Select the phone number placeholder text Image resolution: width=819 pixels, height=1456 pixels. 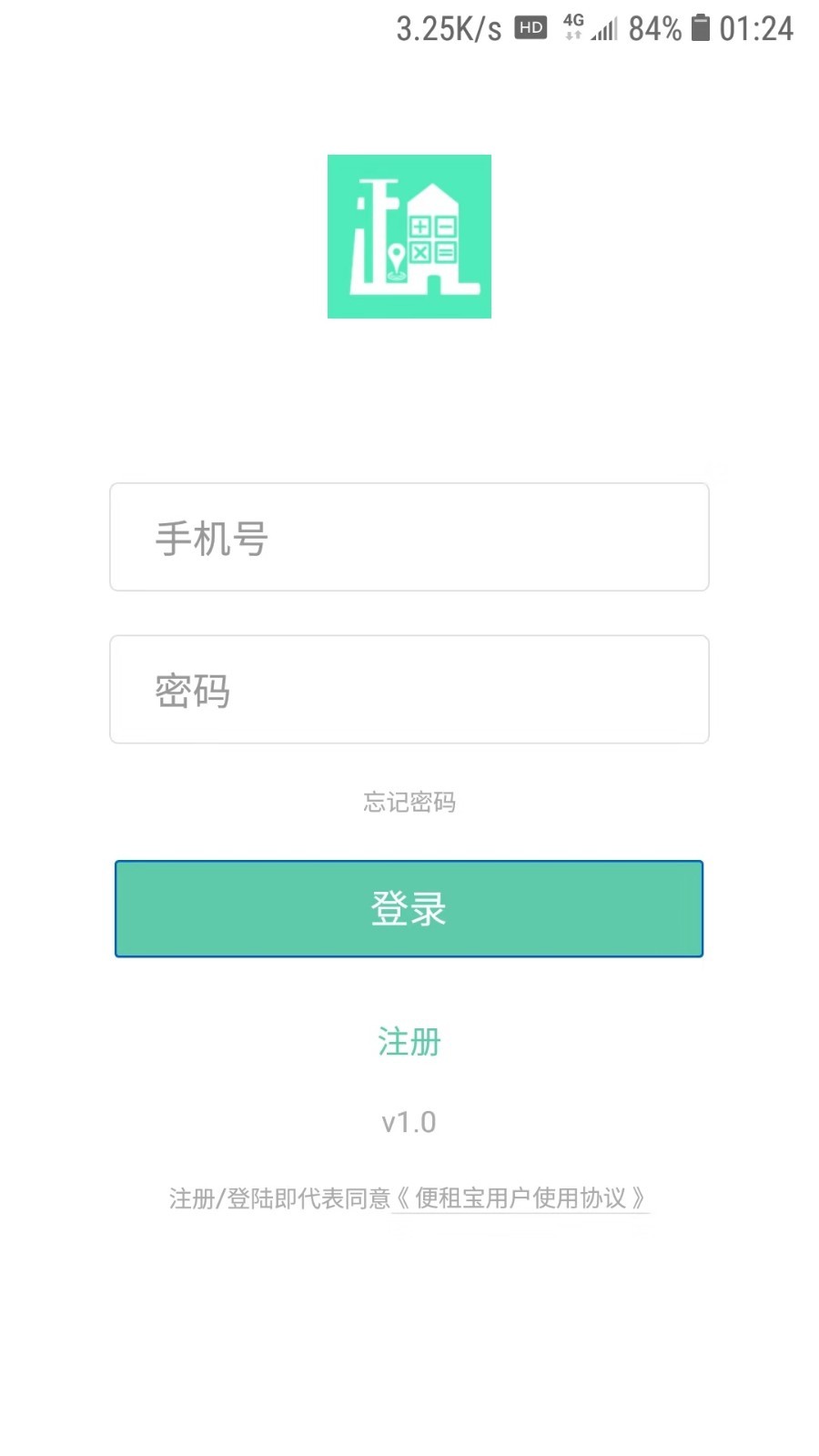click(x=212, y=538)
